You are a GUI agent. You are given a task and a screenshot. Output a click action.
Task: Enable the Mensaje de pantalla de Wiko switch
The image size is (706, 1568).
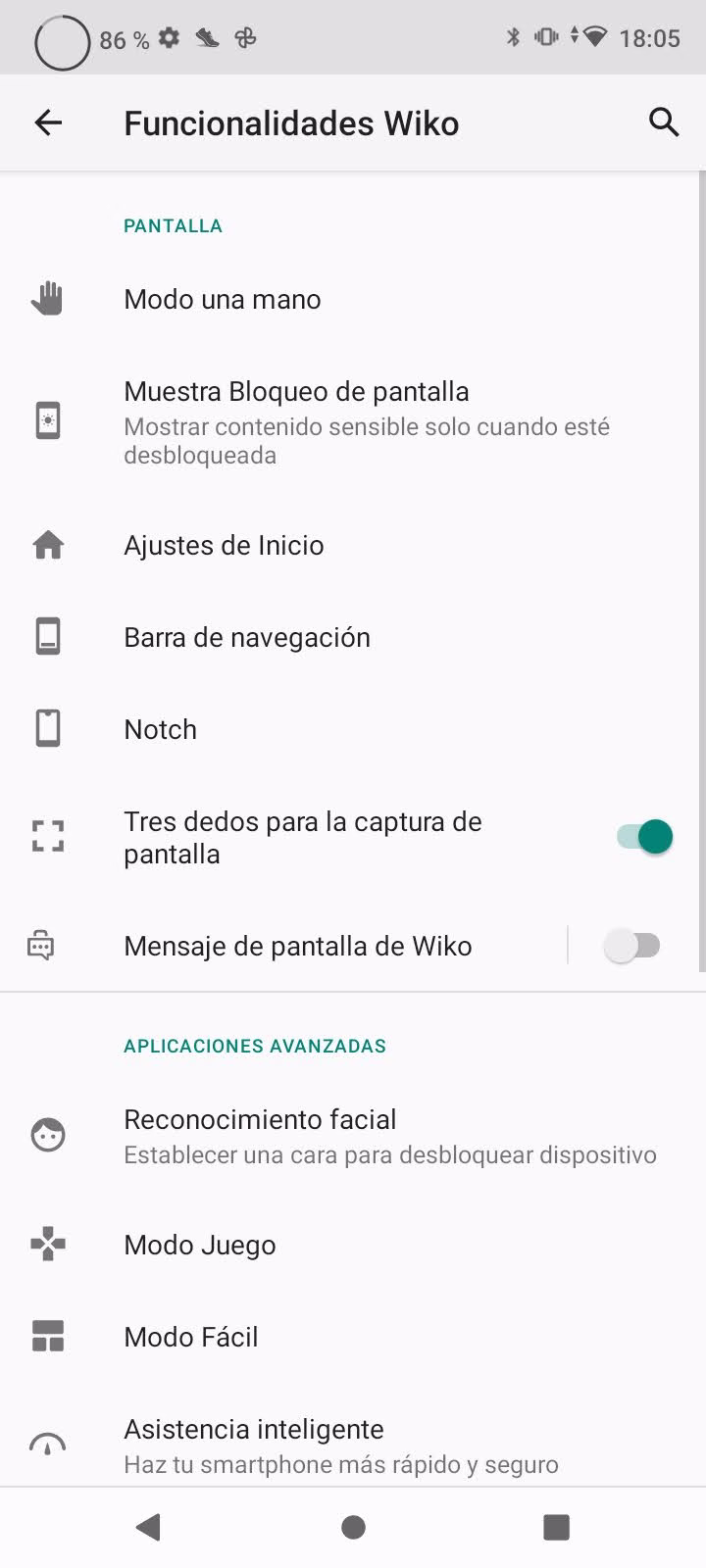[632, 946]
